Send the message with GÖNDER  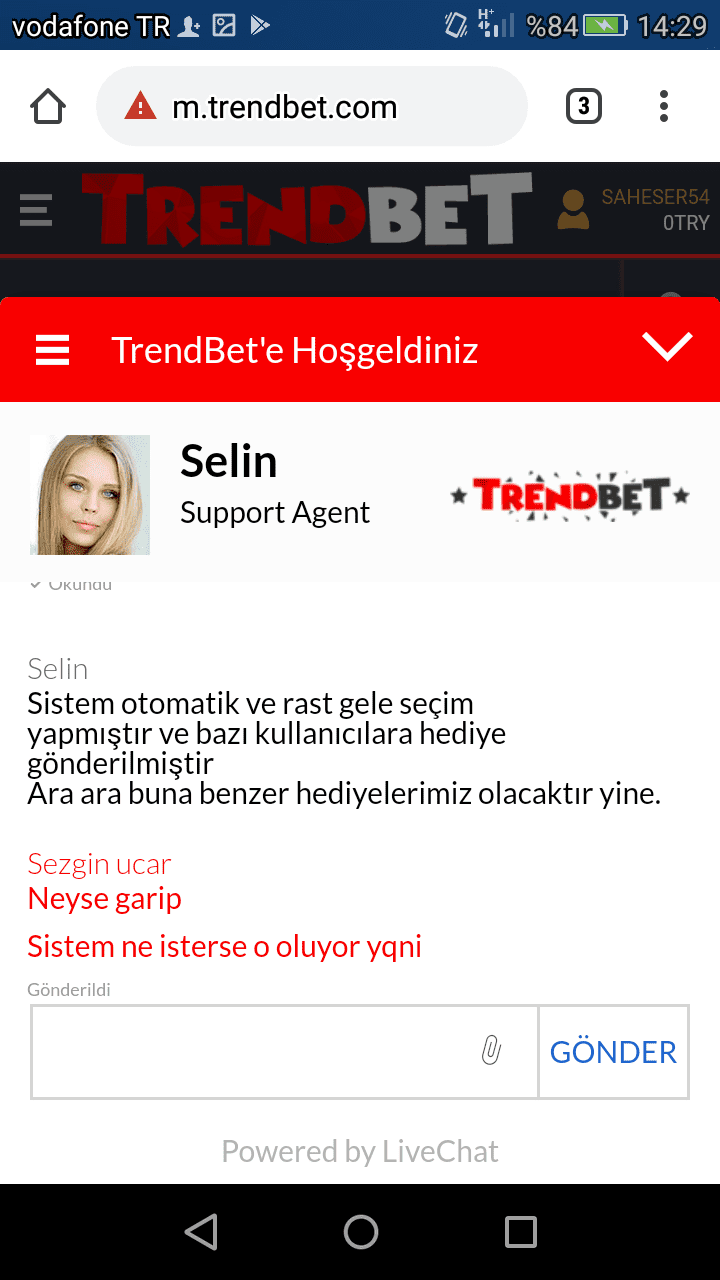point(613,1052)
